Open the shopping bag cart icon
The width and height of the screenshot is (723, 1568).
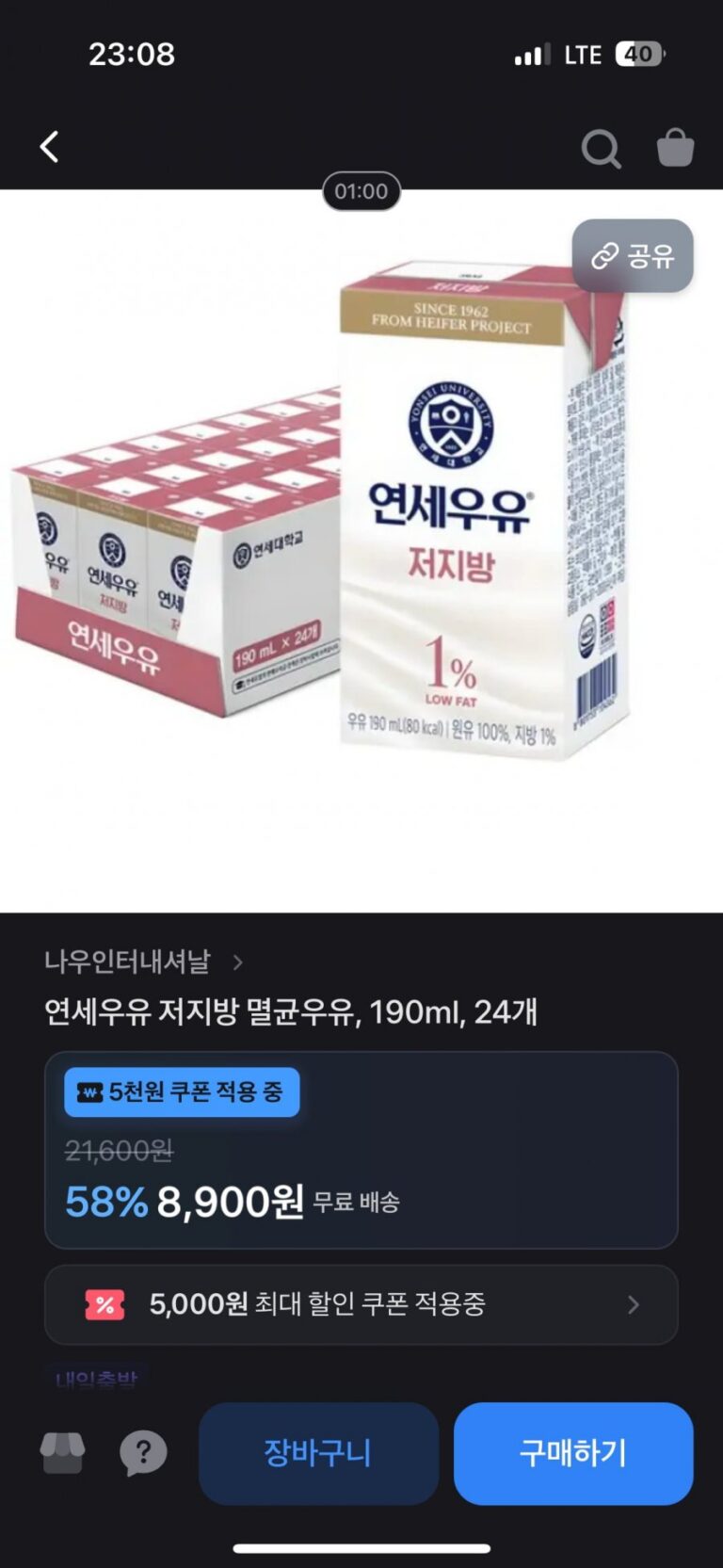tap(675, 148)
